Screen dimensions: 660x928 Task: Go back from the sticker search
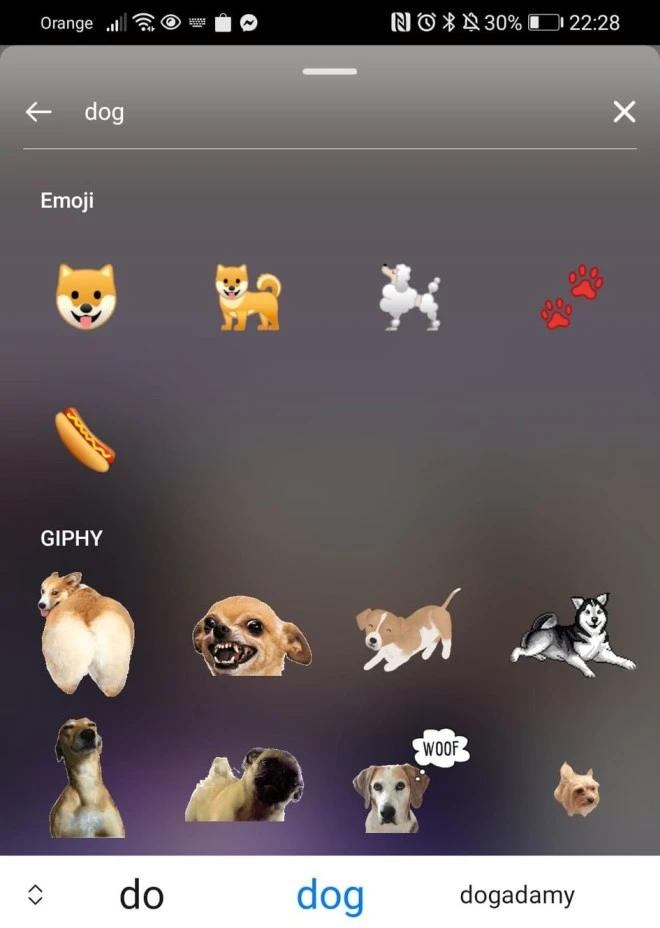click(x=38, y=112)
